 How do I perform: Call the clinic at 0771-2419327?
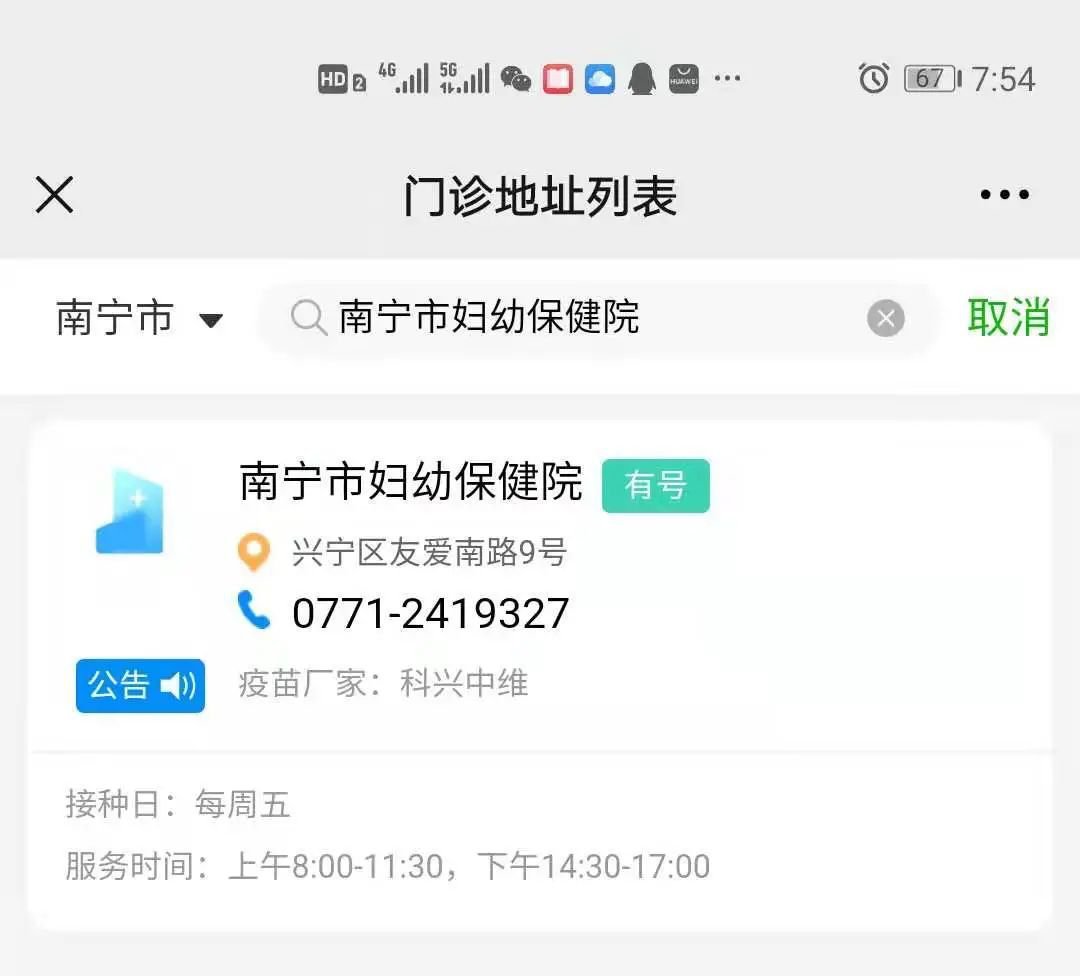pyautogui.click(x=430, y=613)
